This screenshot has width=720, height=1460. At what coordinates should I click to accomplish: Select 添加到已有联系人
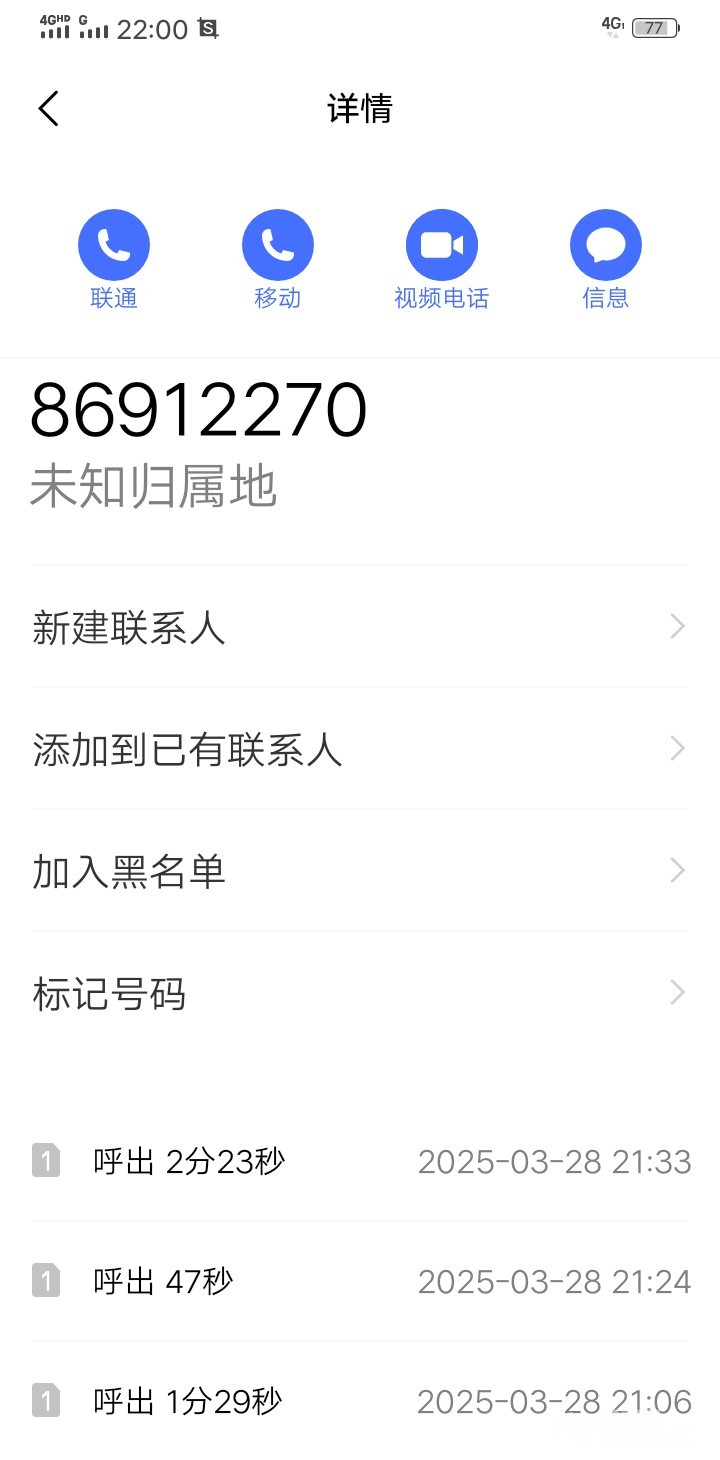[x=360, y=749]
